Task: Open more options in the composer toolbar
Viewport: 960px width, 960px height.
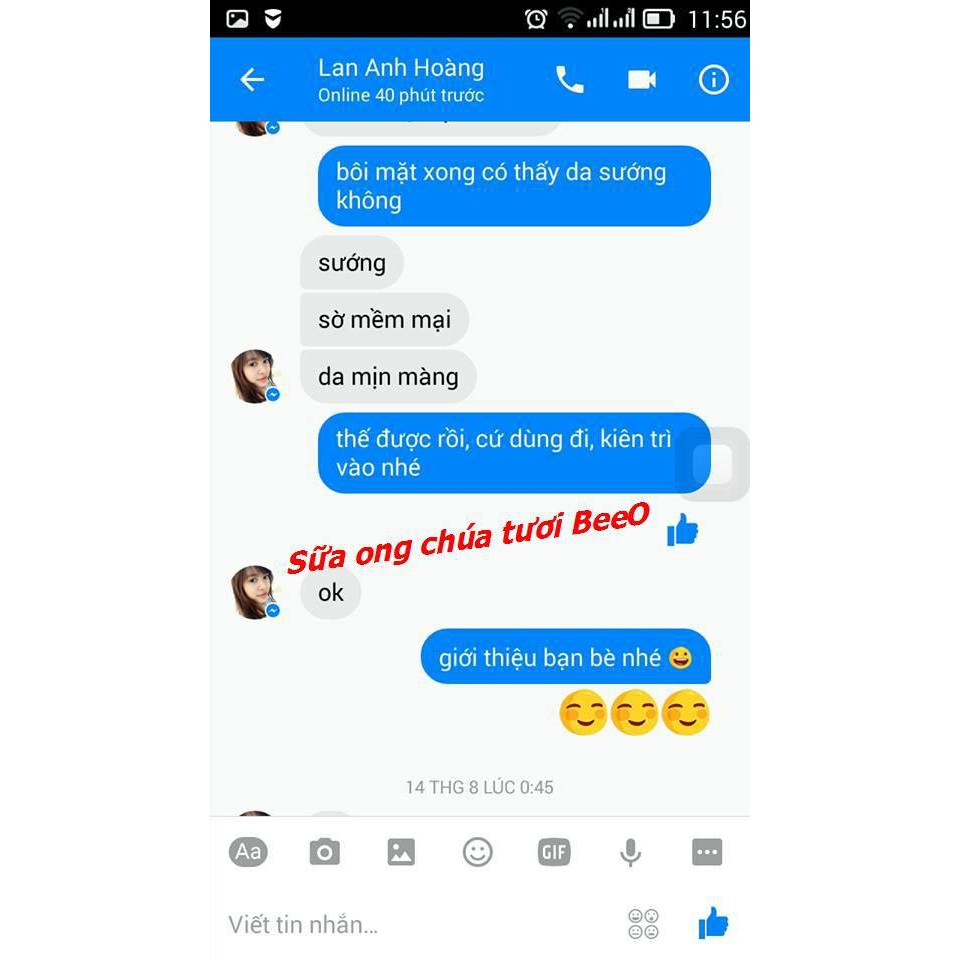Action: pyautogui.click(x=707, y=852)
